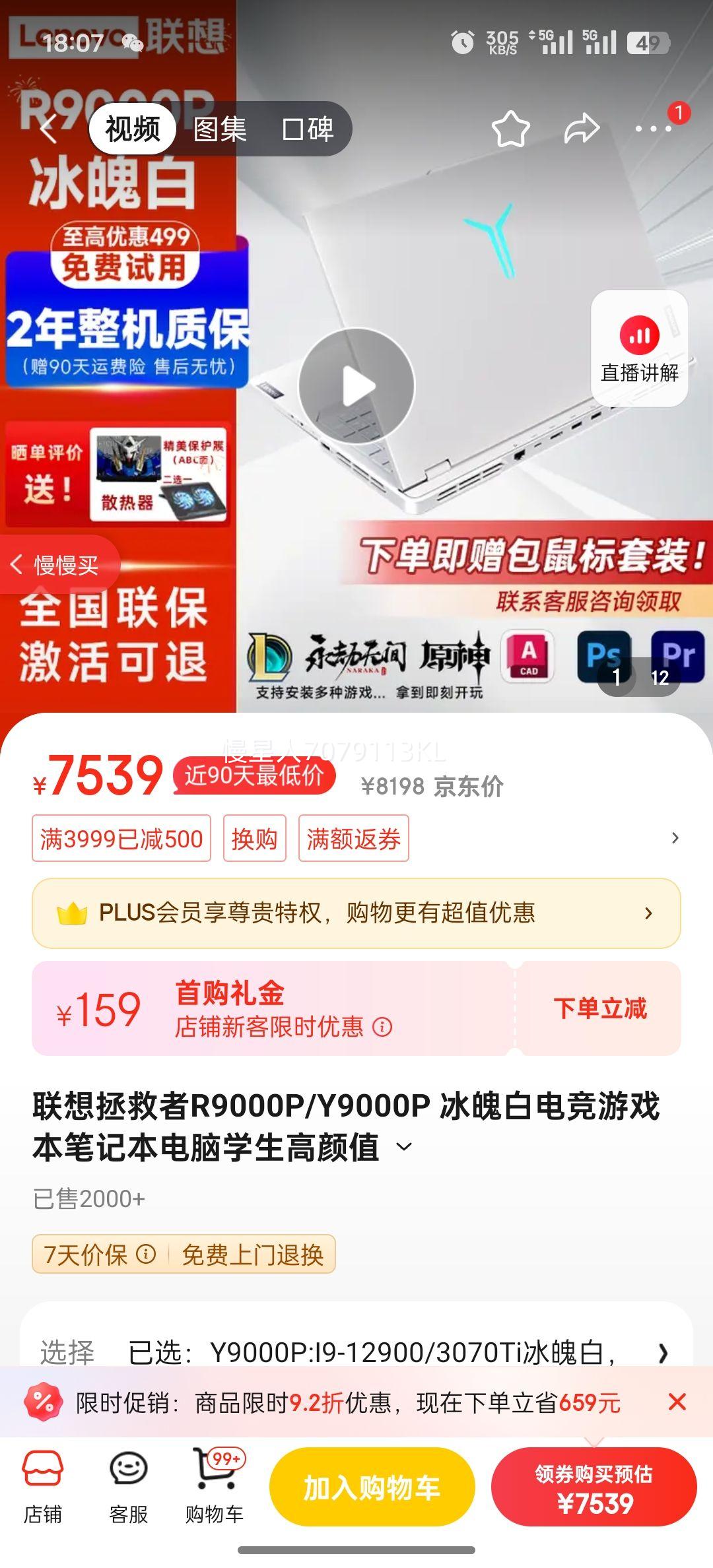Play the product video
713x1568 pixels.
tap(356, 383)
